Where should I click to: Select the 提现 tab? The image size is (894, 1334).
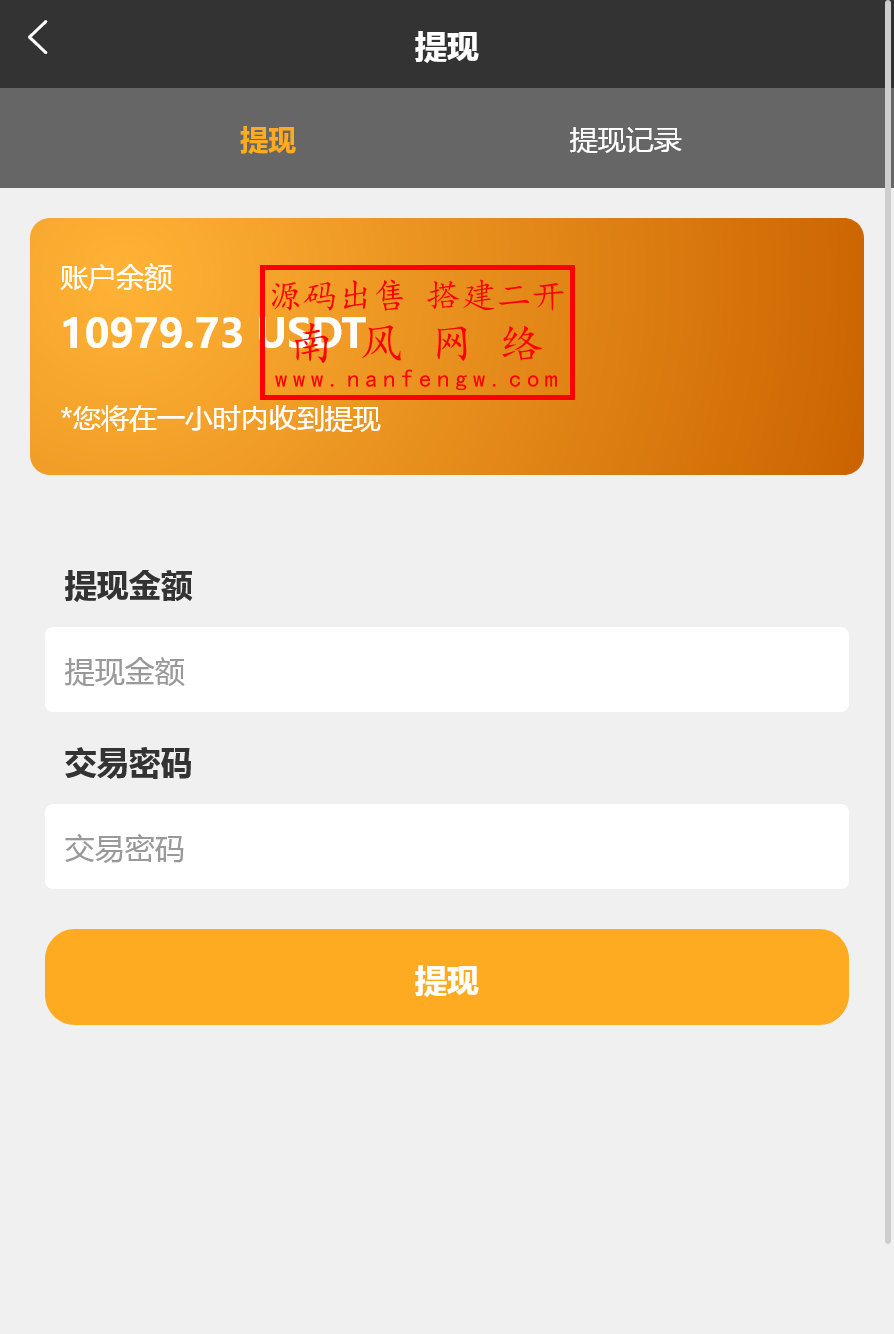pyautogui.click(x=267, y=140)
